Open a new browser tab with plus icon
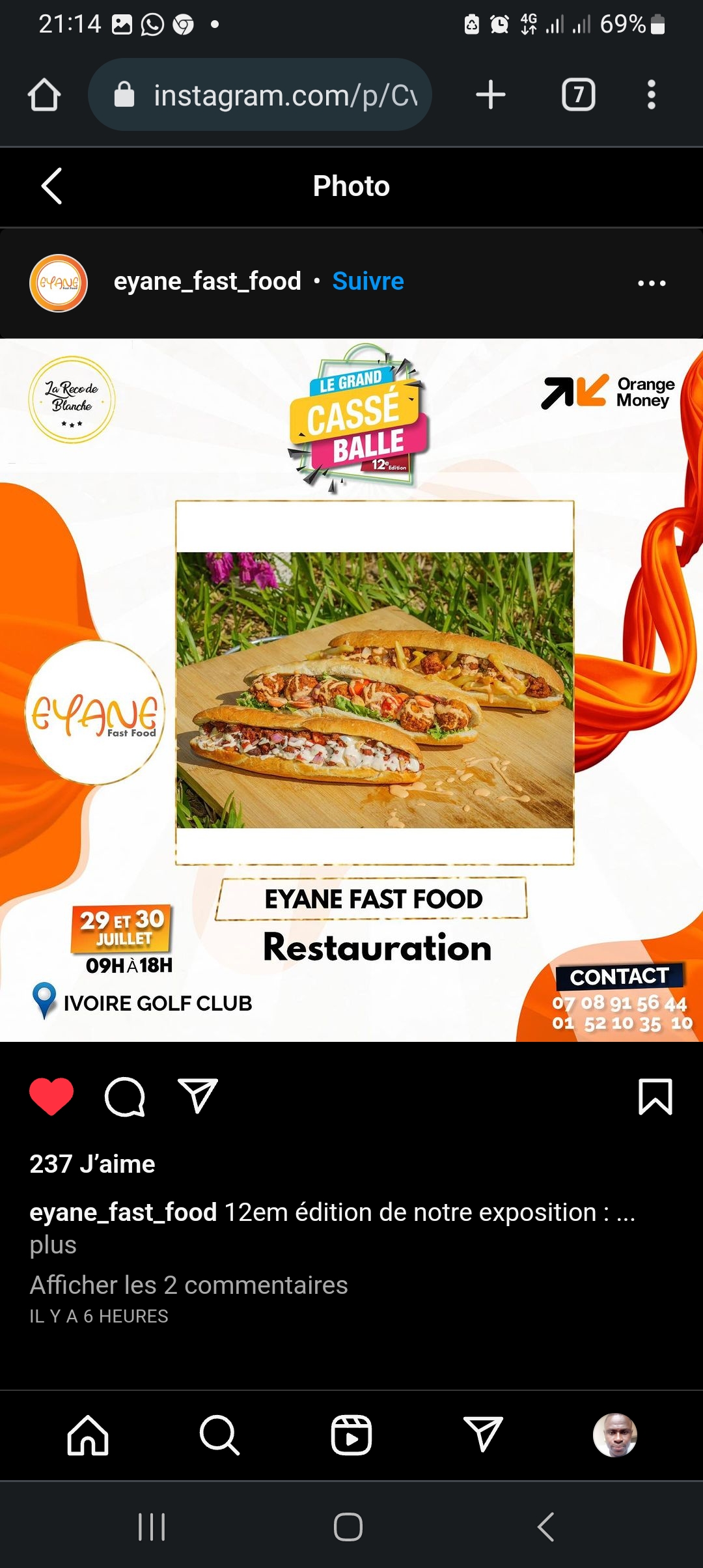 click(491, 95)
